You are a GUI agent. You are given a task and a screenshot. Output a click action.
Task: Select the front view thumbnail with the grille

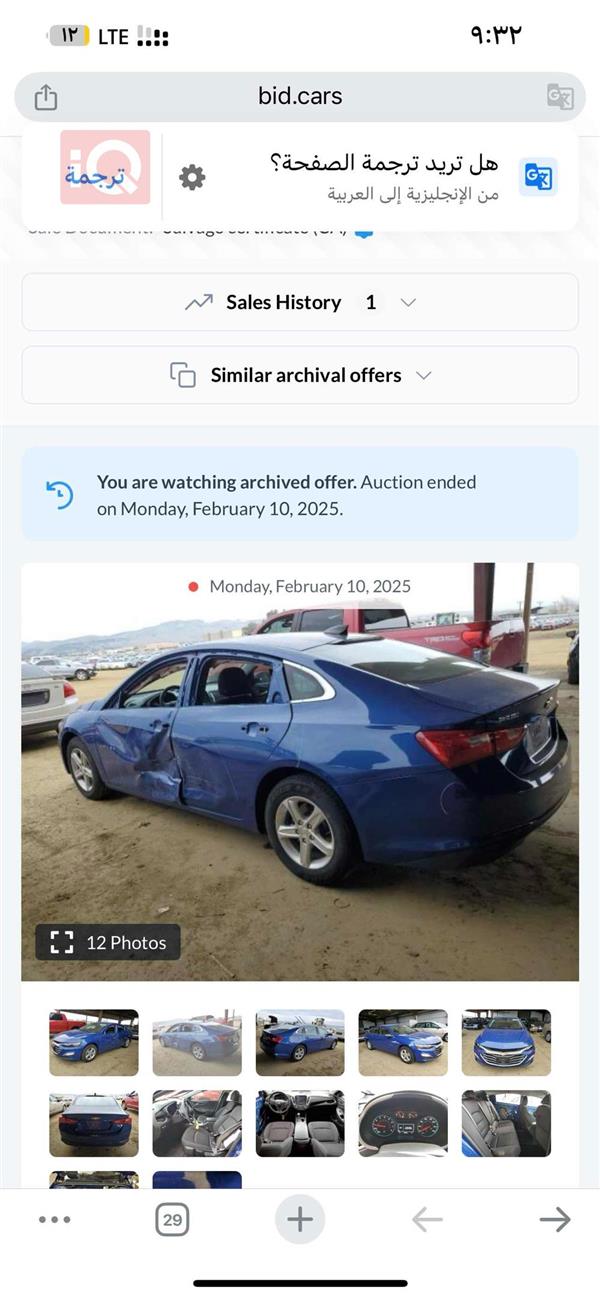506,1042
